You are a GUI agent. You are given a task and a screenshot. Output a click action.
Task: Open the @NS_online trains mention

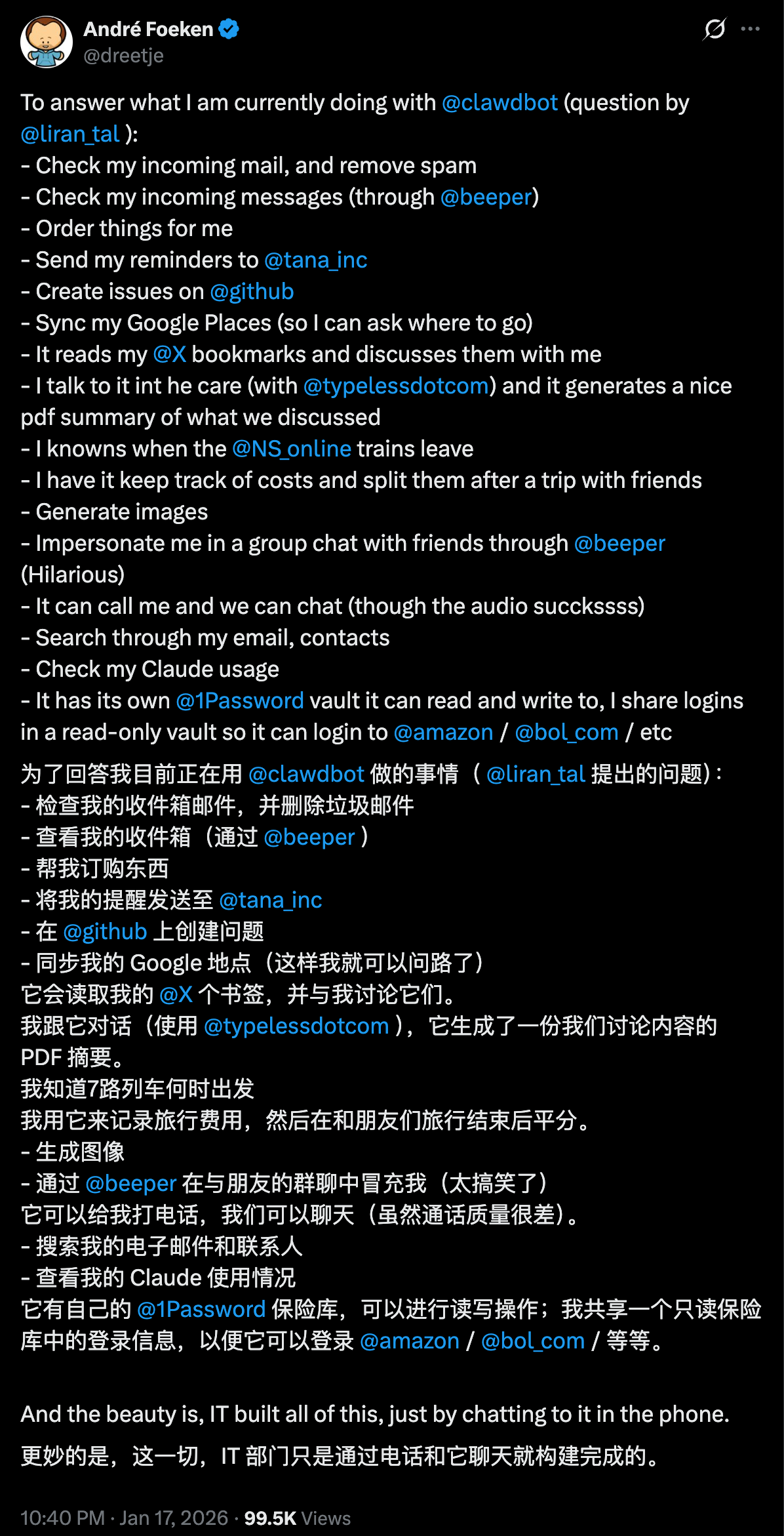click(x=289, y=449)
